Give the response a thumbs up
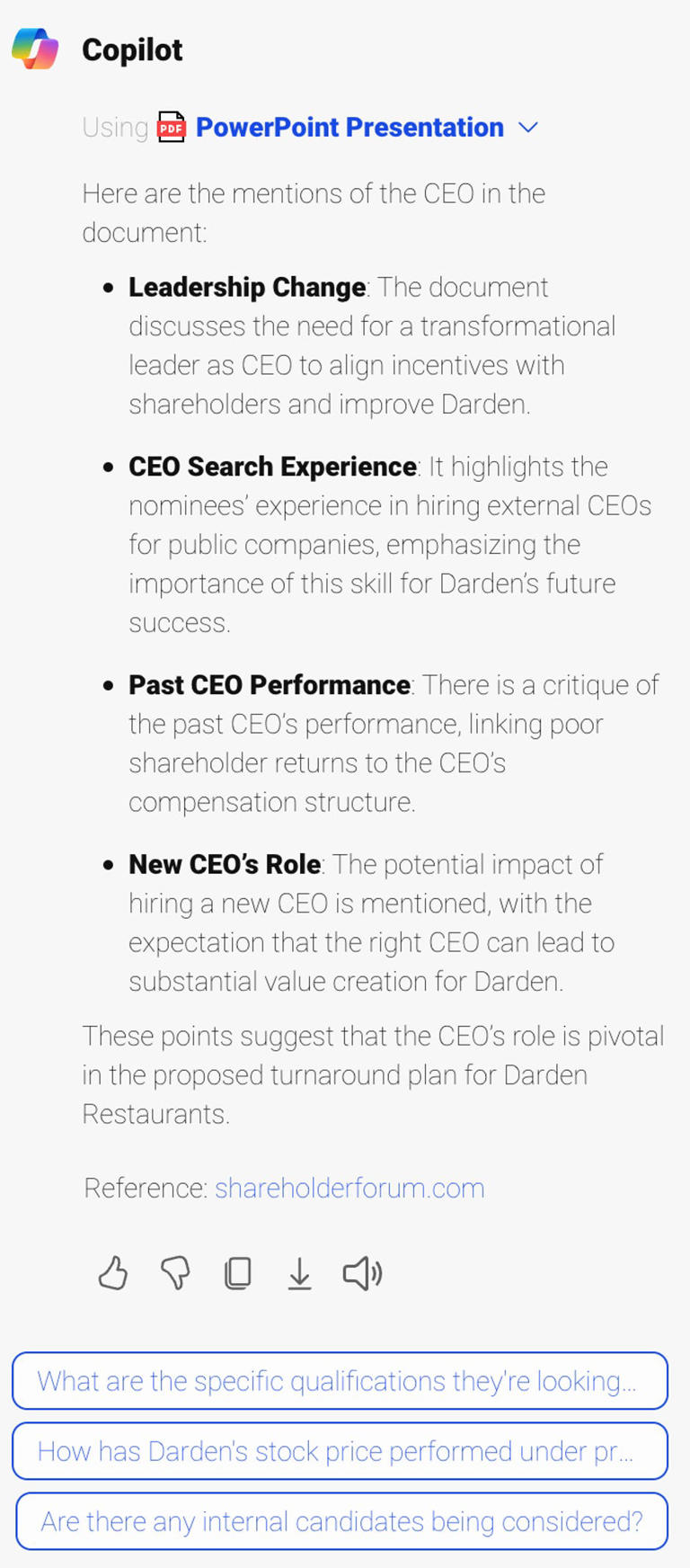Viewport: 690px width, 1568px height. tap(113, 1273)
